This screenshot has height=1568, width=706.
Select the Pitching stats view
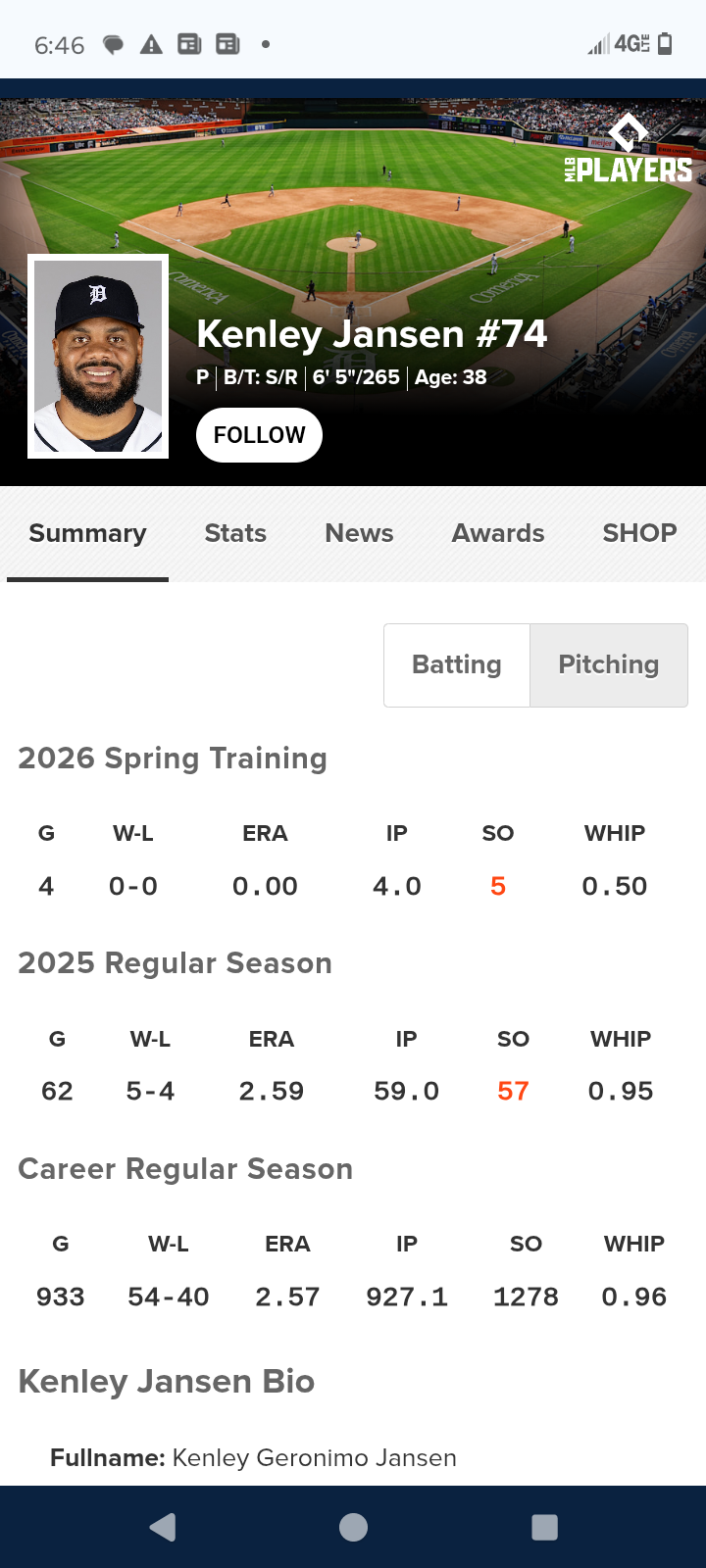point(608,664)
